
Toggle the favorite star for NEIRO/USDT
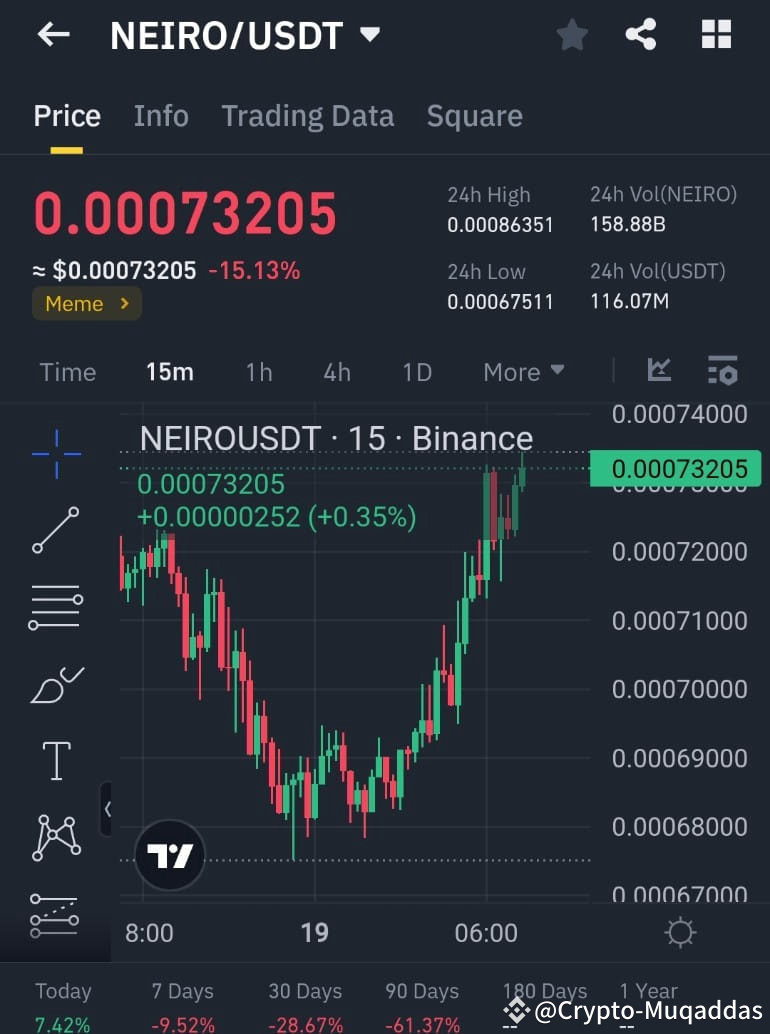572,34
